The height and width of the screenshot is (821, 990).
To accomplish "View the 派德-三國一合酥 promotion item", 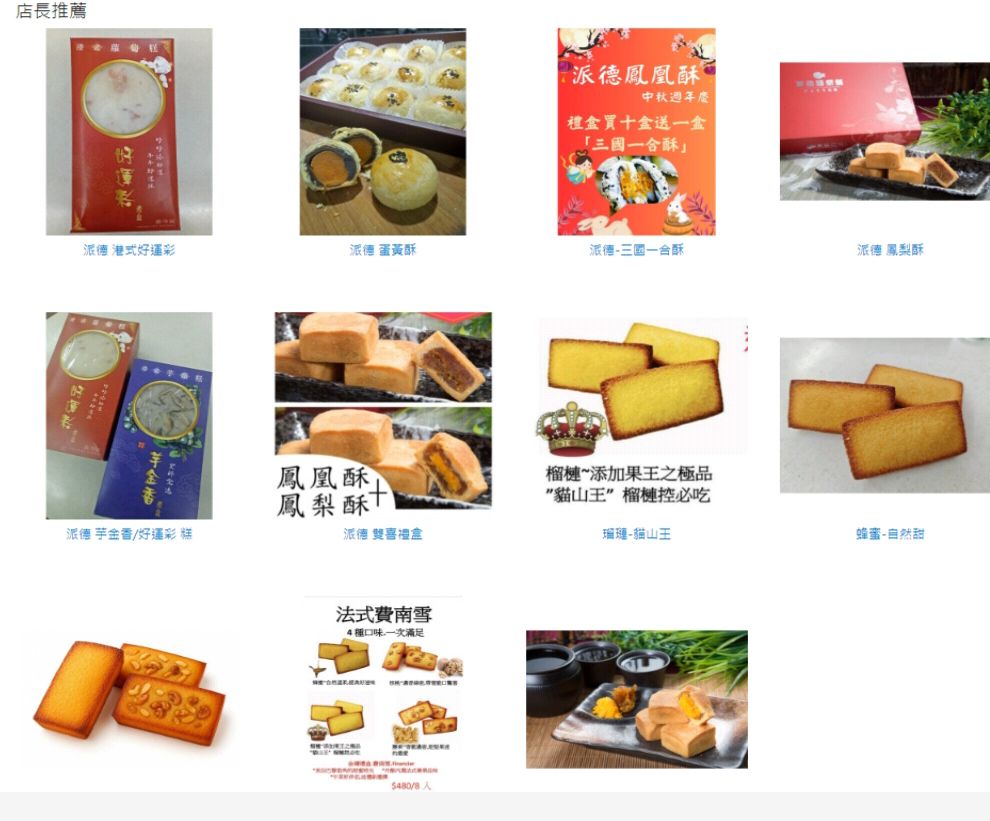I will point(636,132).
